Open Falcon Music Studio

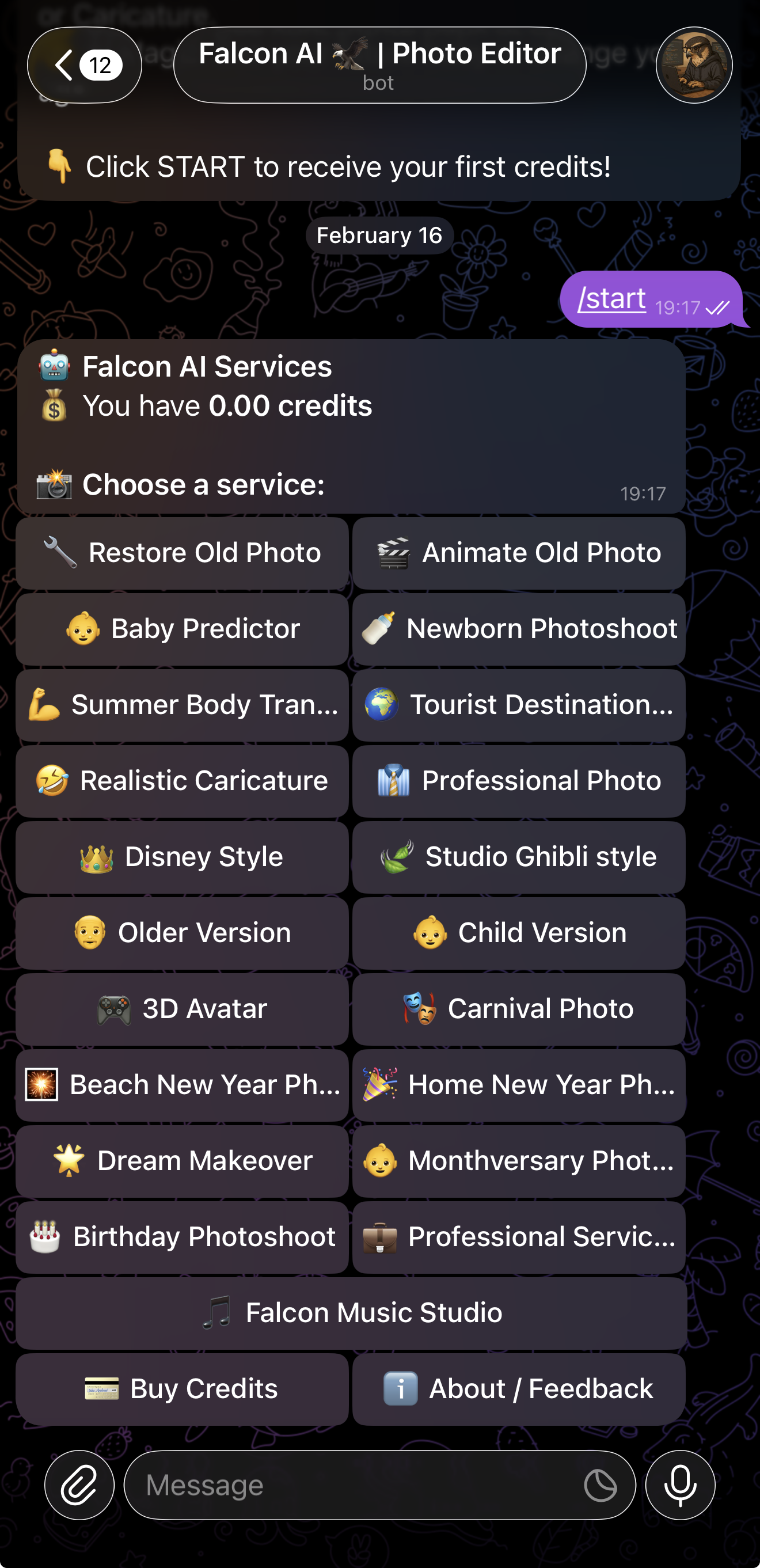373,1313
